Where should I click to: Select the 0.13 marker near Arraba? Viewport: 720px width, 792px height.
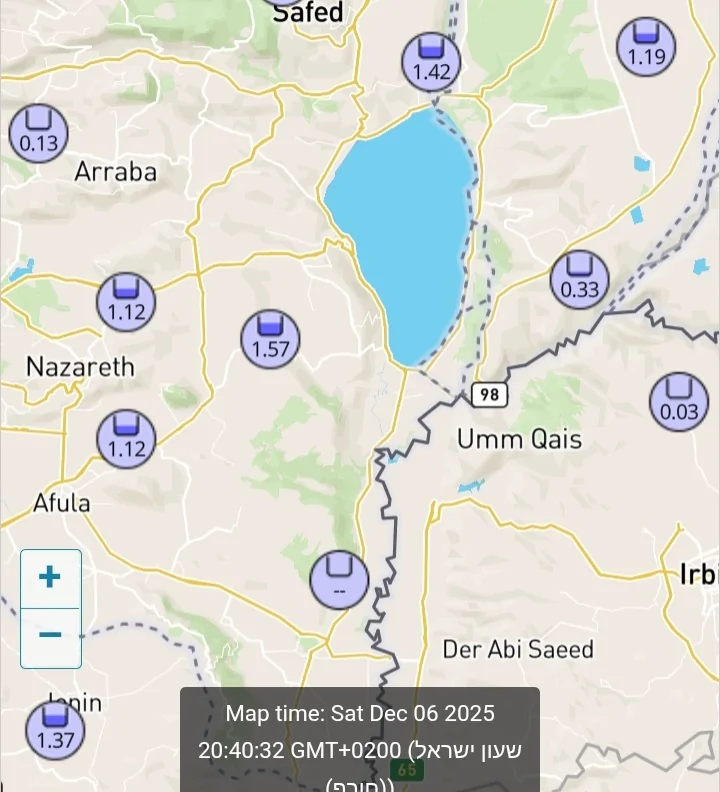[x=38, y=132]
